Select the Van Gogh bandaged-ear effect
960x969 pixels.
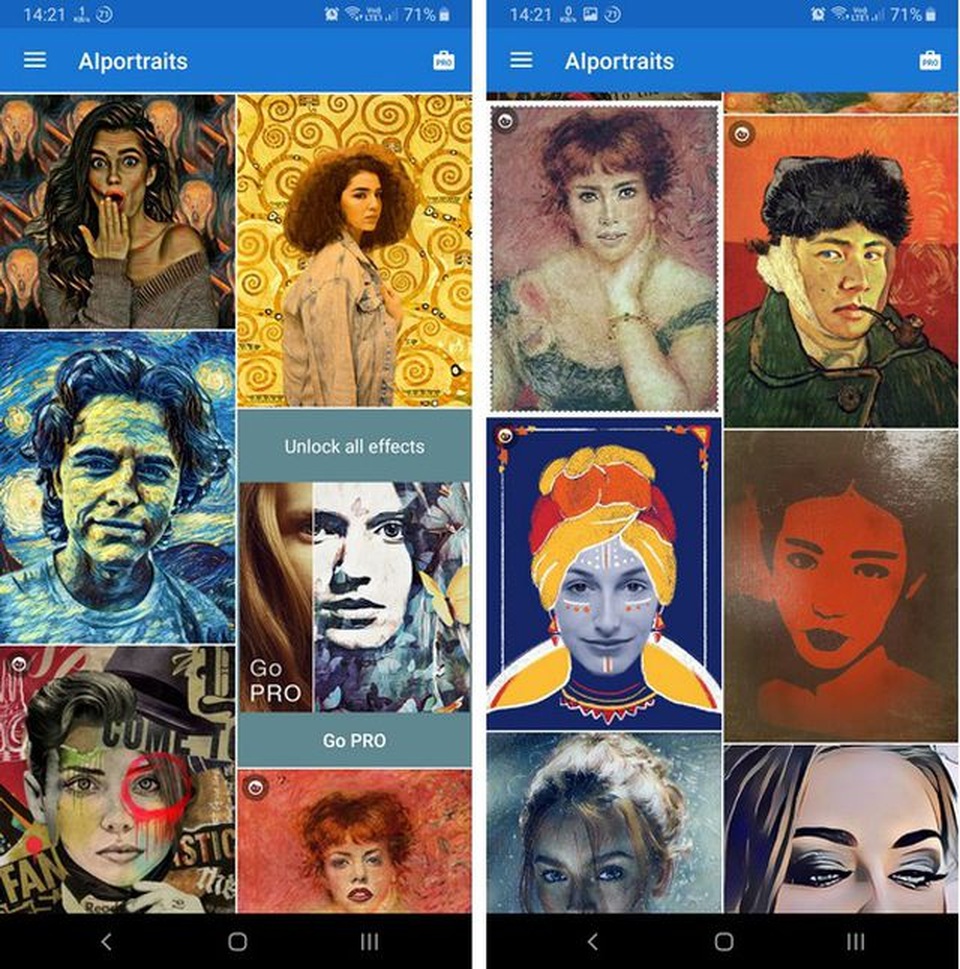pos(841,272)
